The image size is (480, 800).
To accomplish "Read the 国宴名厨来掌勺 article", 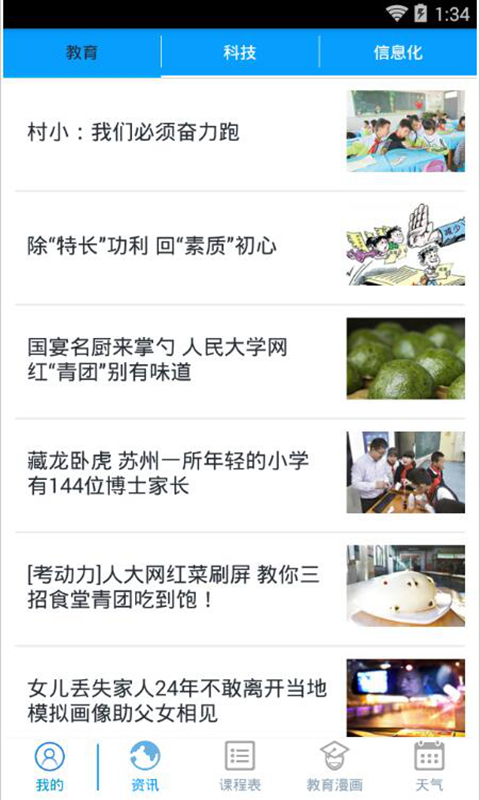I will tap(240, 361).
